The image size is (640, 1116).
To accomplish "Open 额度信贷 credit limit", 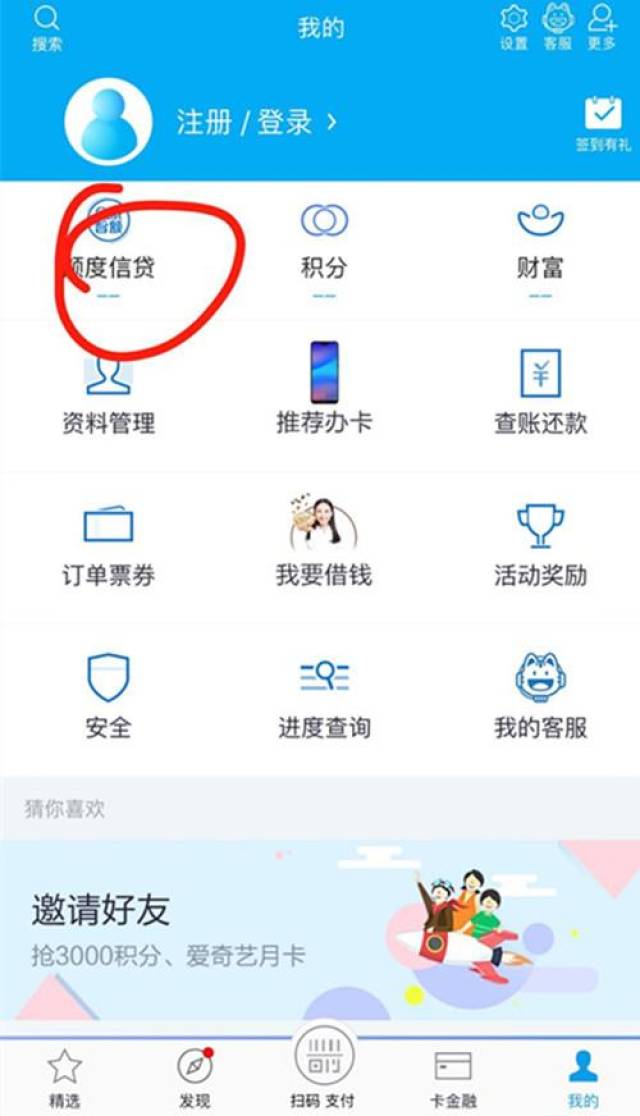I will tap(108, 245).
